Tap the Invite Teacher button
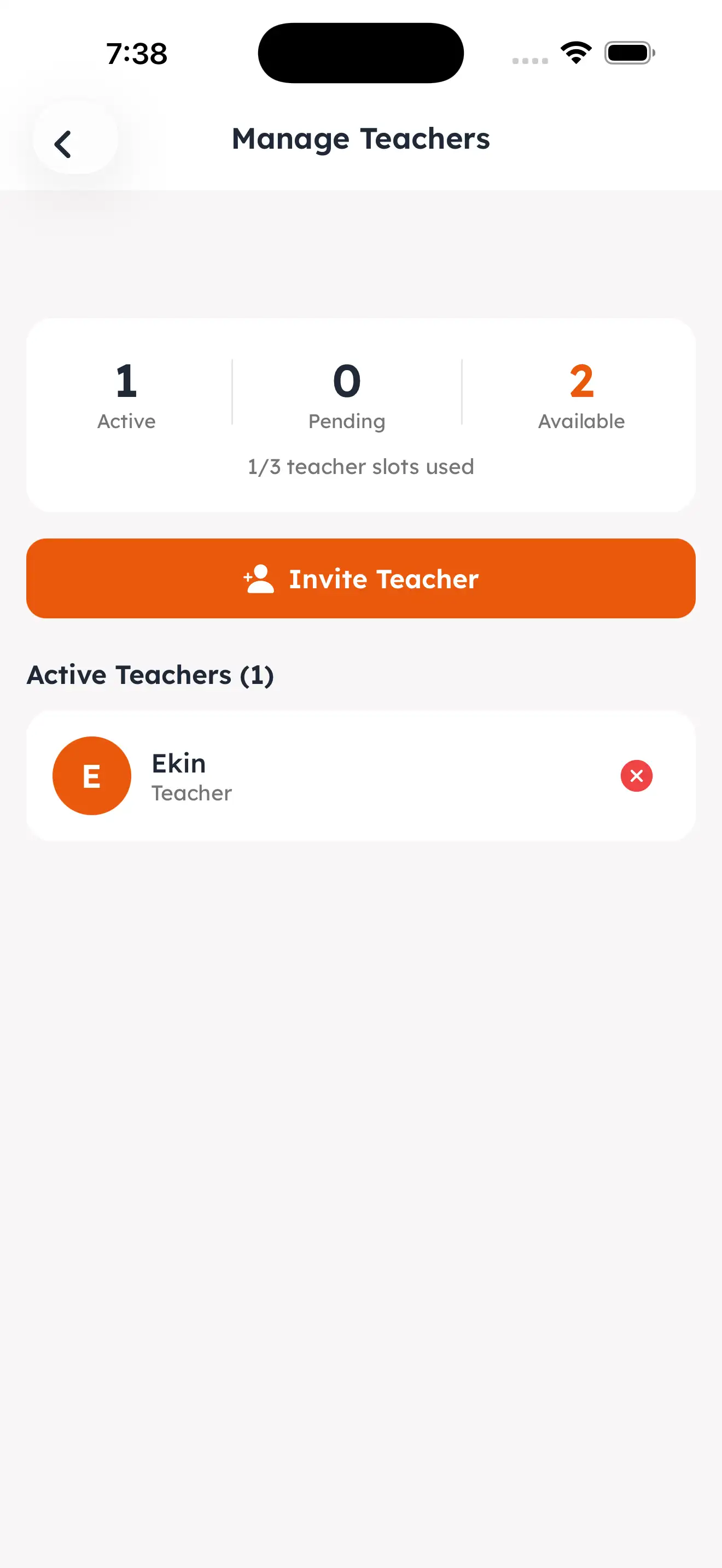Image resolution: width=722 pixels, height=1568 pixels. pyautogui.click(x=361, y=578)
